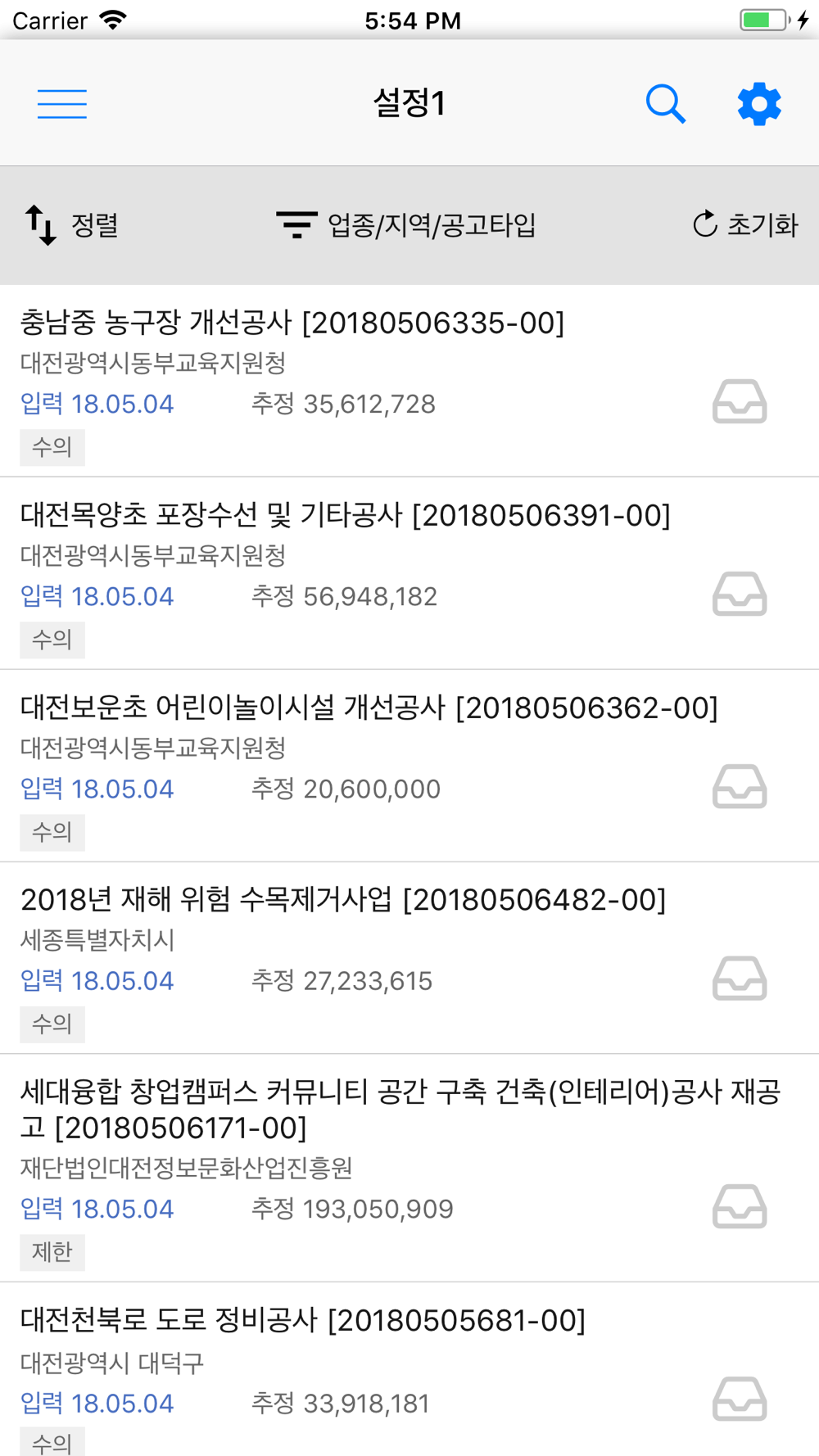This screenshot has width=819, height=1456.
Task: Open the 업종/지역/공고타입 filter
Action: [406, 225]
